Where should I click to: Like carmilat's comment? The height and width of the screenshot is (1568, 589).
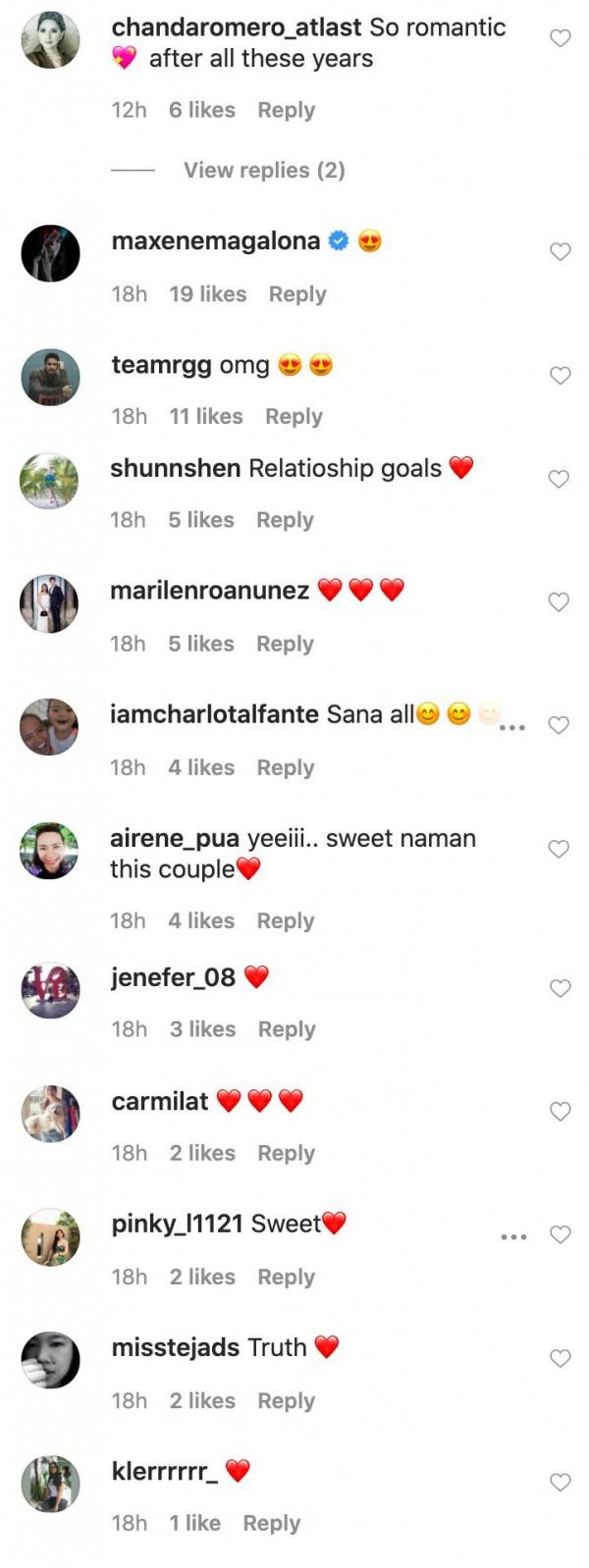pyautogui.click(x=560, y=1112)
